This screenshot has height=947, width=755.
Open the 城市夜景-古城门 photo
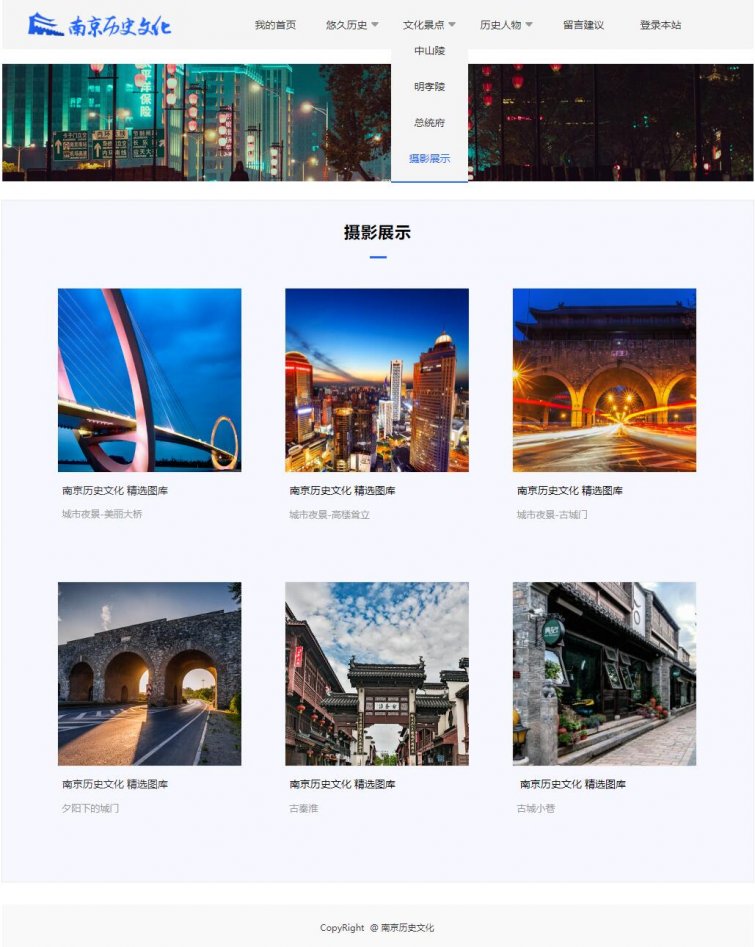(x=604, y=380)
